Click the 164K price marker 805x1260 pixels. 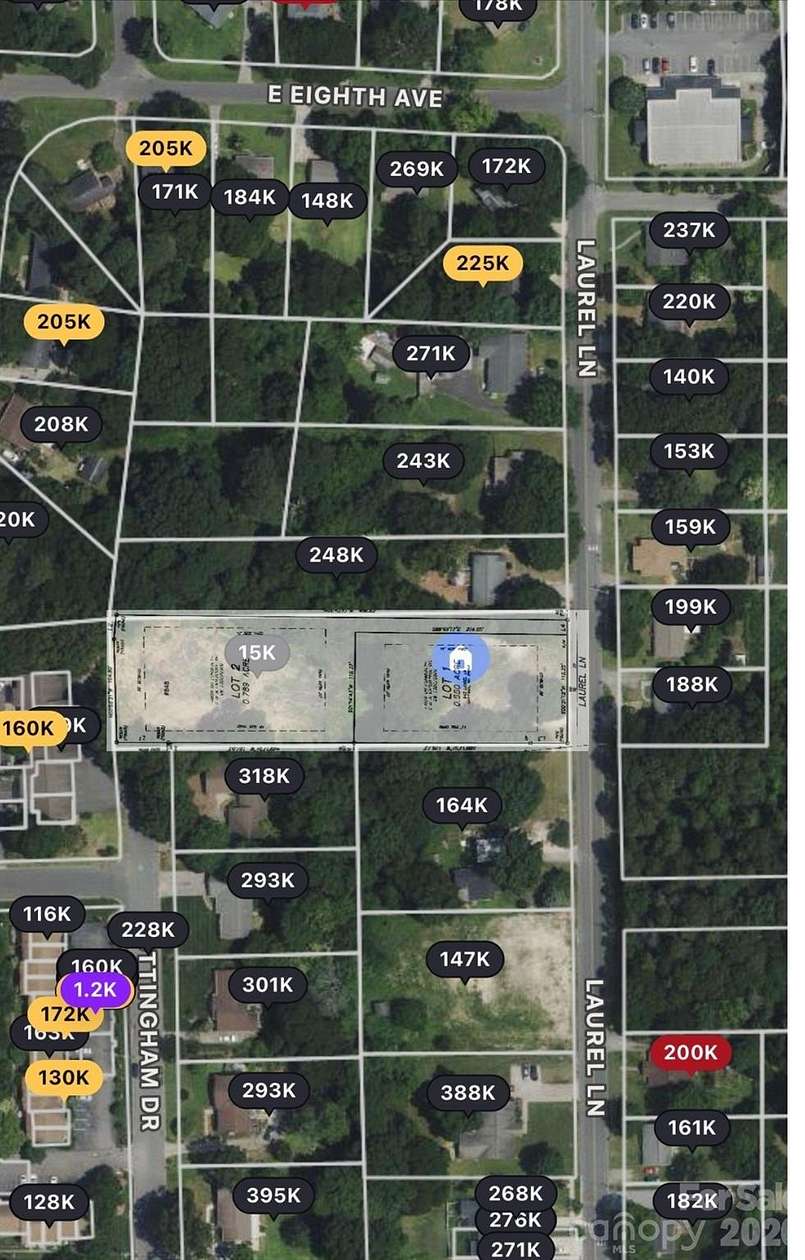click(x=463, y=806)
